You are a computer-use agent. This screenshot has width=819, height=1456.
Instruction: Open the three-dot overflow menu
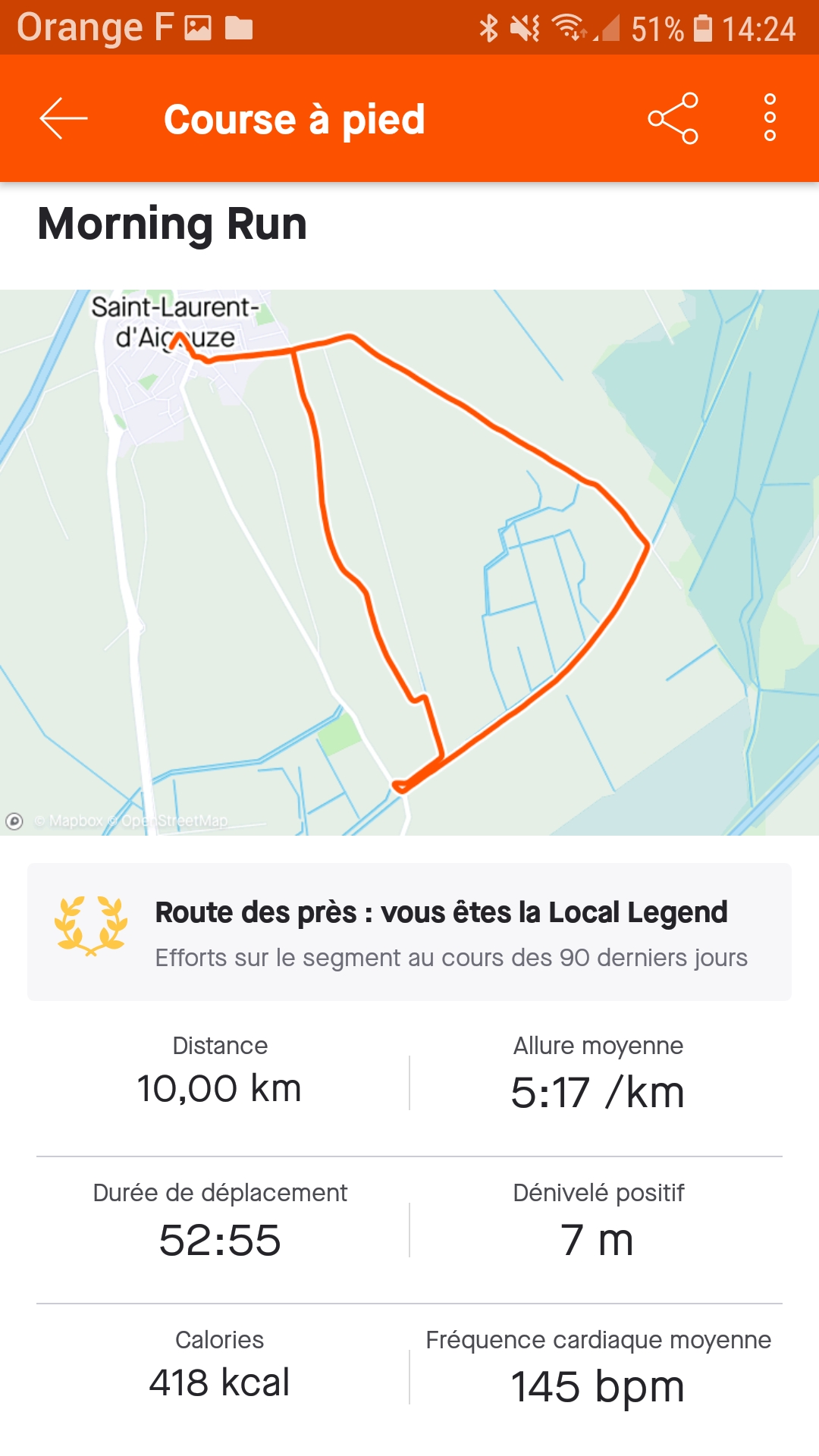(770, 118)
